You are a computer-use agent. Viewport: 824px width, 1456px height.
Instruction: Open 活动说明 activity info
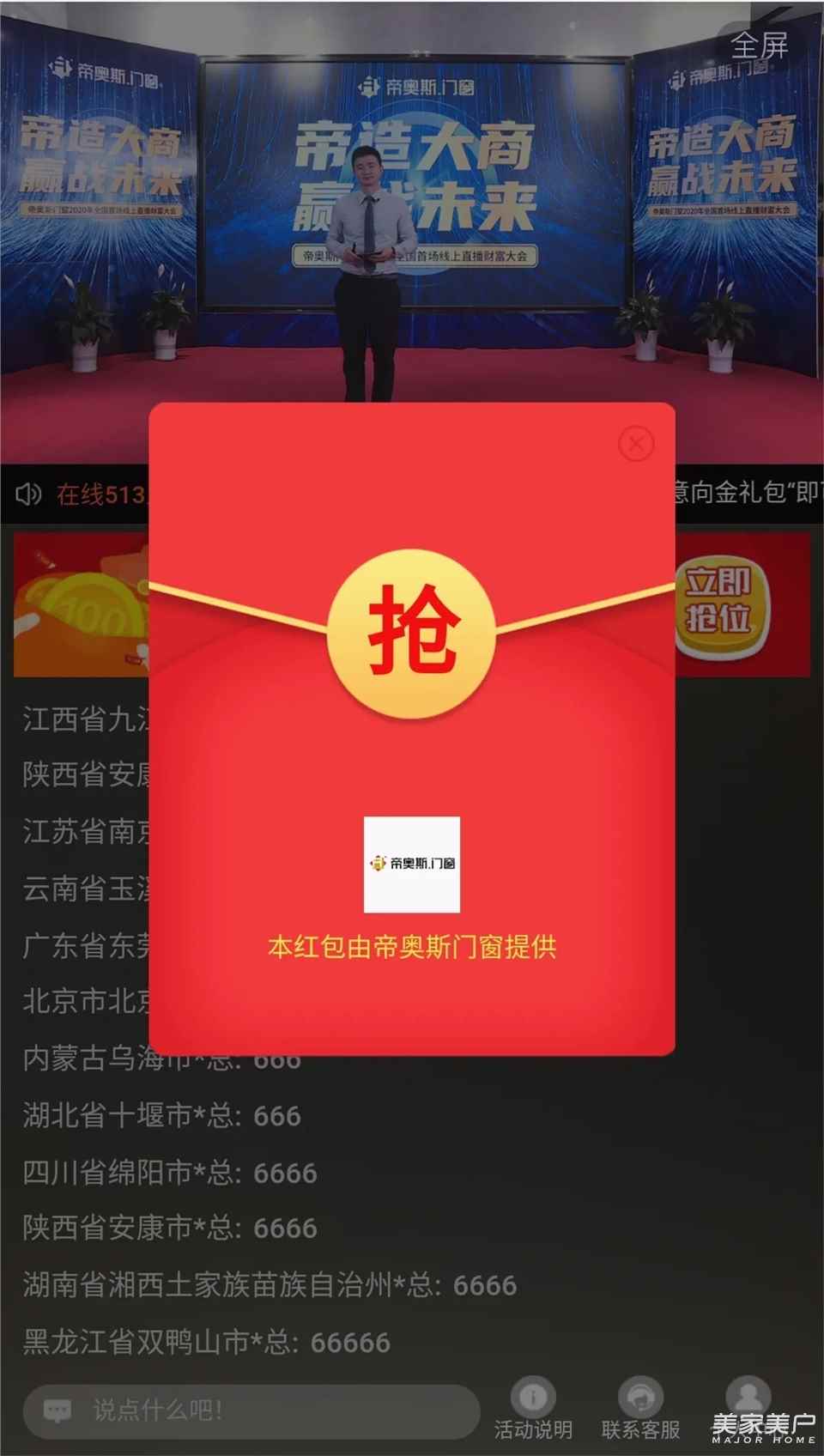coord(533,1410)
